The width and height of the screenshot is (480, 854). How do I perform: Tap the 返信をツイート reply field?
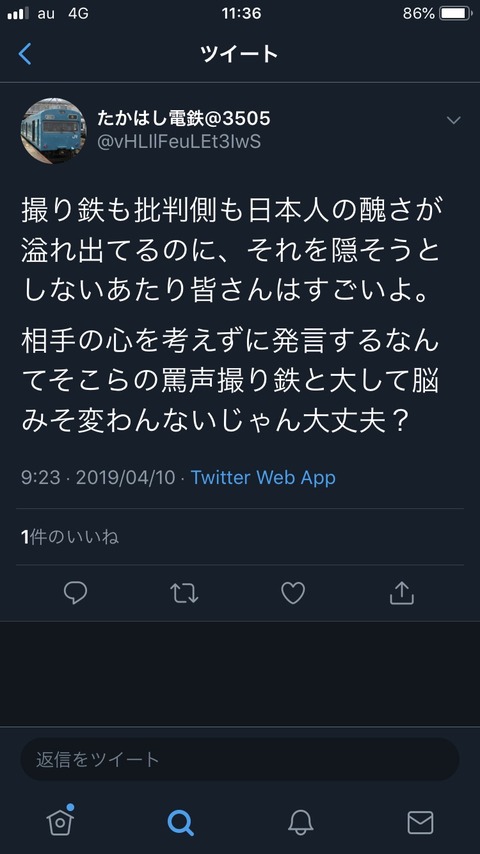240,759
